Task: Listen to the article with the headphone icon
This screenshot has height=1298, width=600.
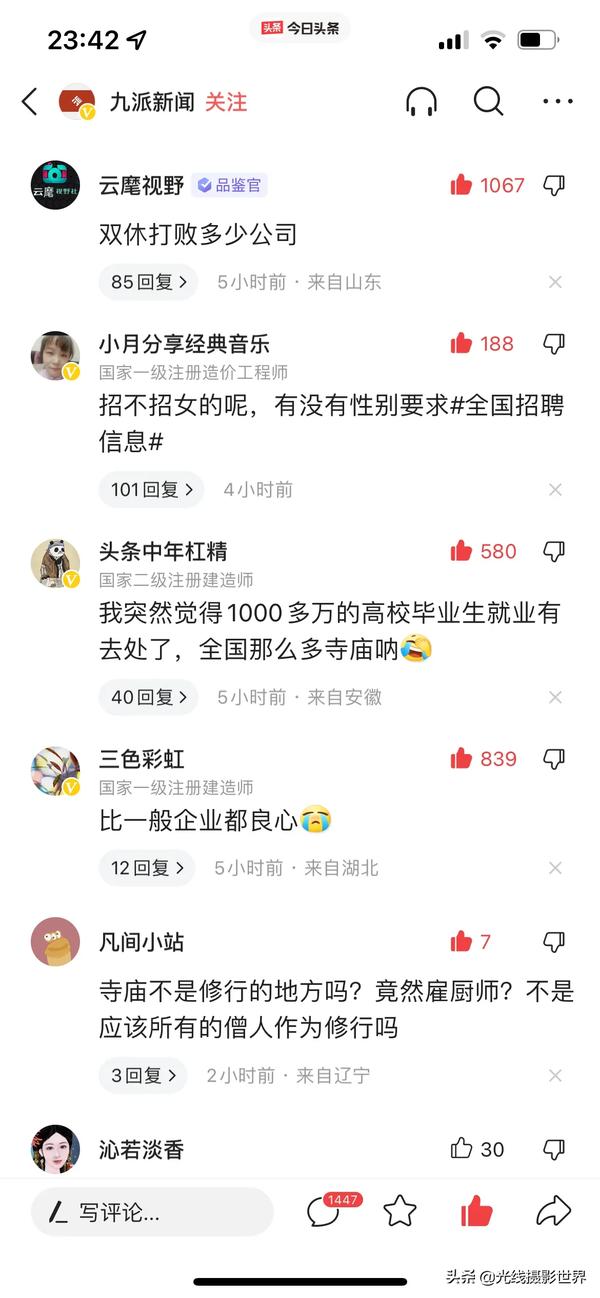Action: tap(422, 102)
